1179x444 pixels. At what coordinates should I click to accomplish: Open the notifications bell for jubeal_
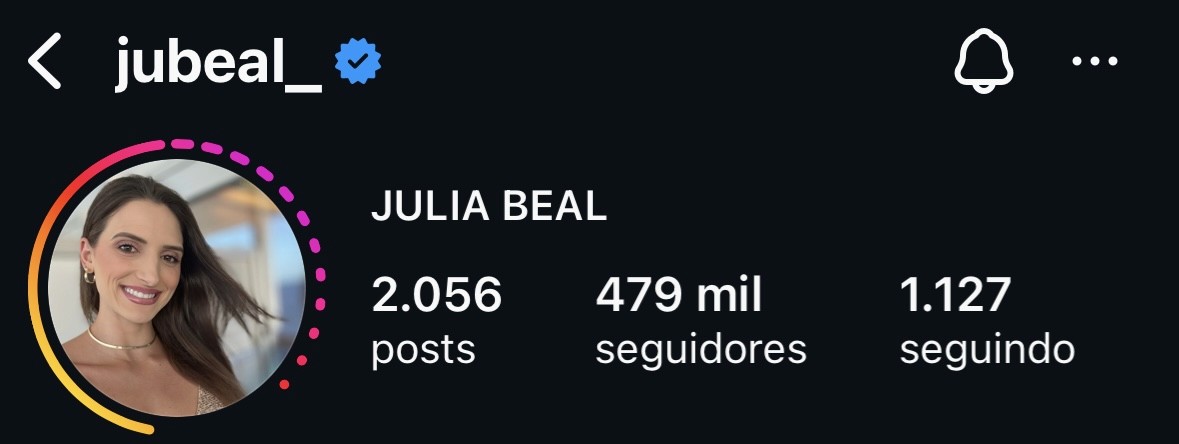click(x=983, y=64)
